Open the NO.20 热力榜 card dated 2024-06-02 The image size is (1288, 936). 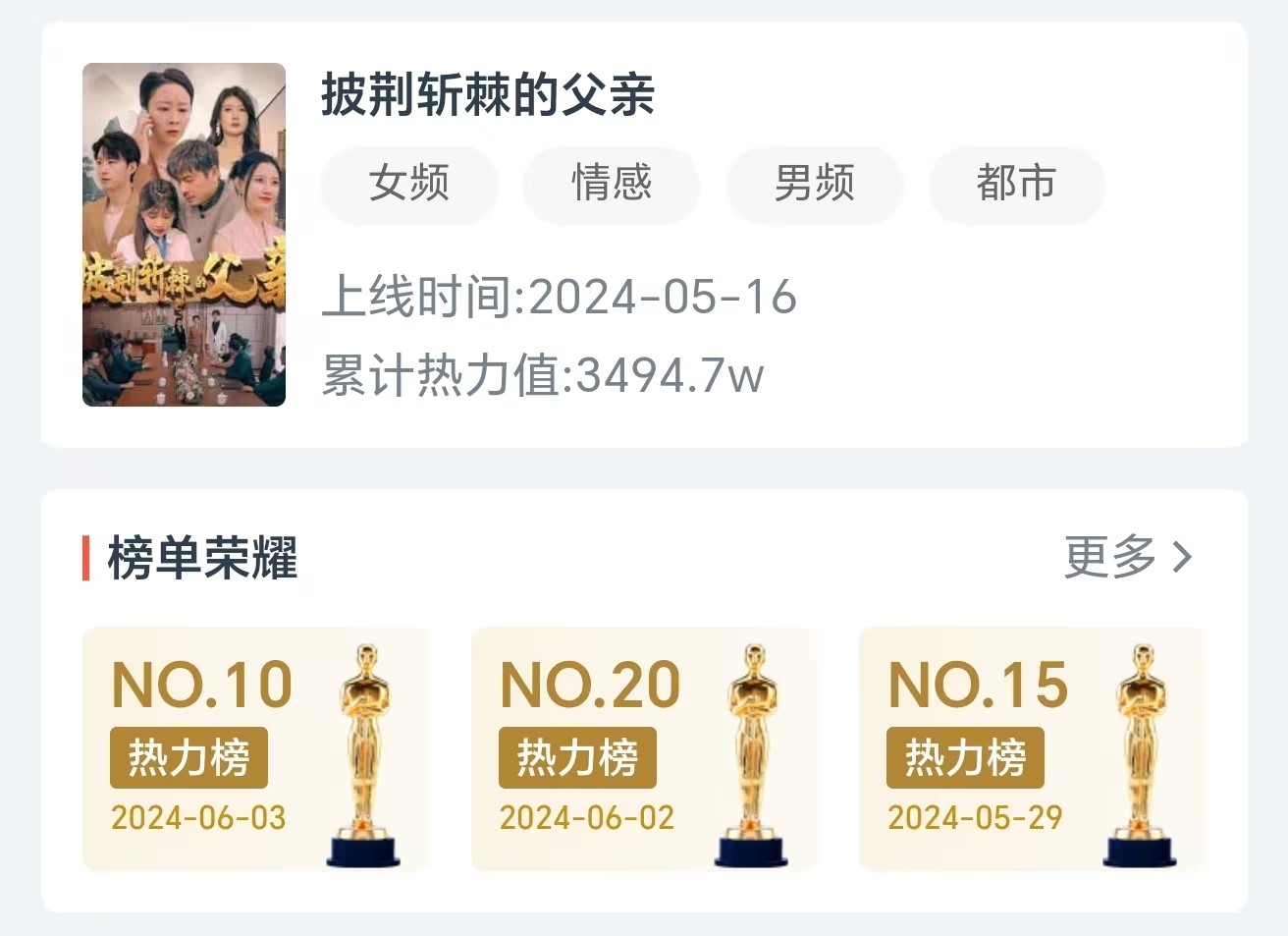click(x=643, y=748)
